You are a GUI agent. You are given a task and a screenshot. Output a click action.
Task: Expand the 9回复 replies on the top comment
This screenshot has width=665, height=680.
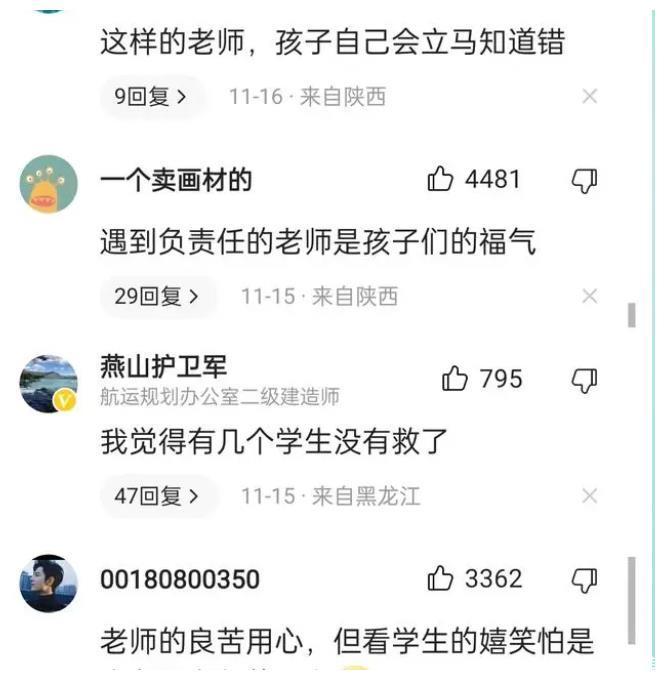point(151,97)
